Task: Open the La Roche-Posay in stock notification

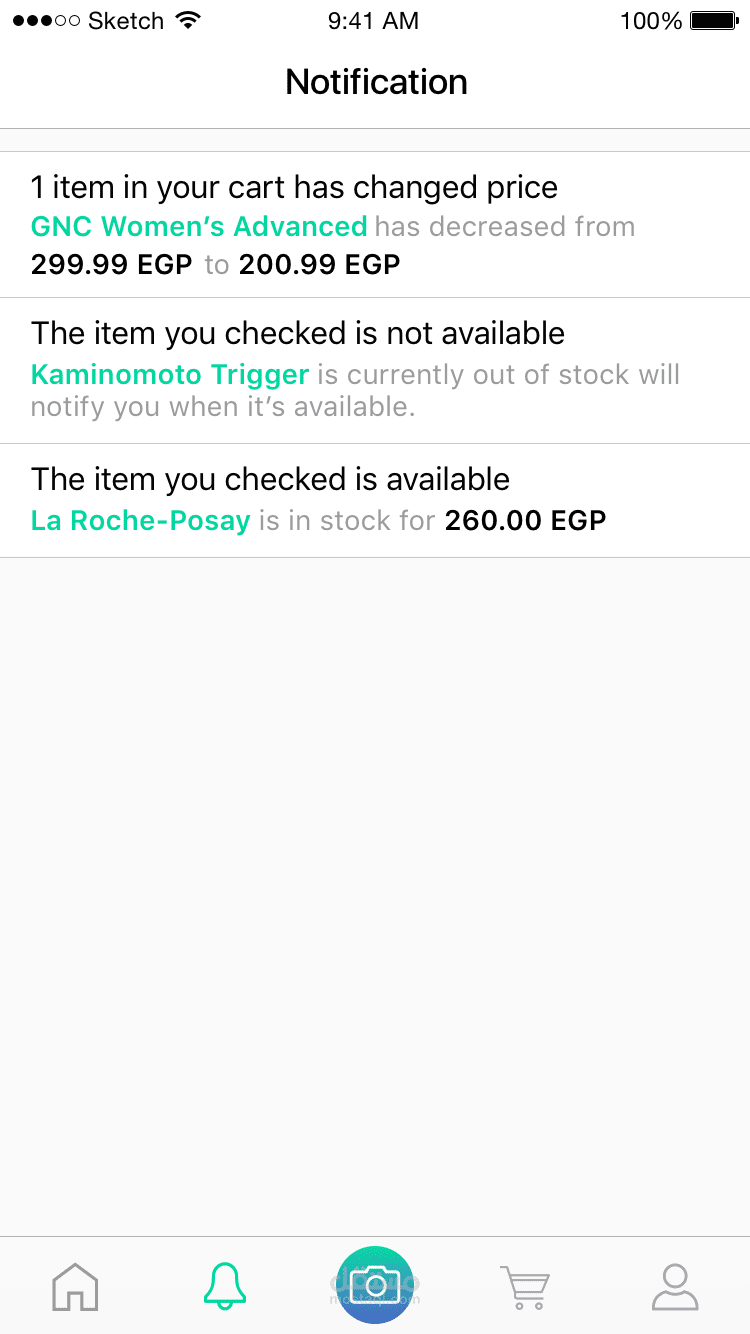Action: coord(375,500)
